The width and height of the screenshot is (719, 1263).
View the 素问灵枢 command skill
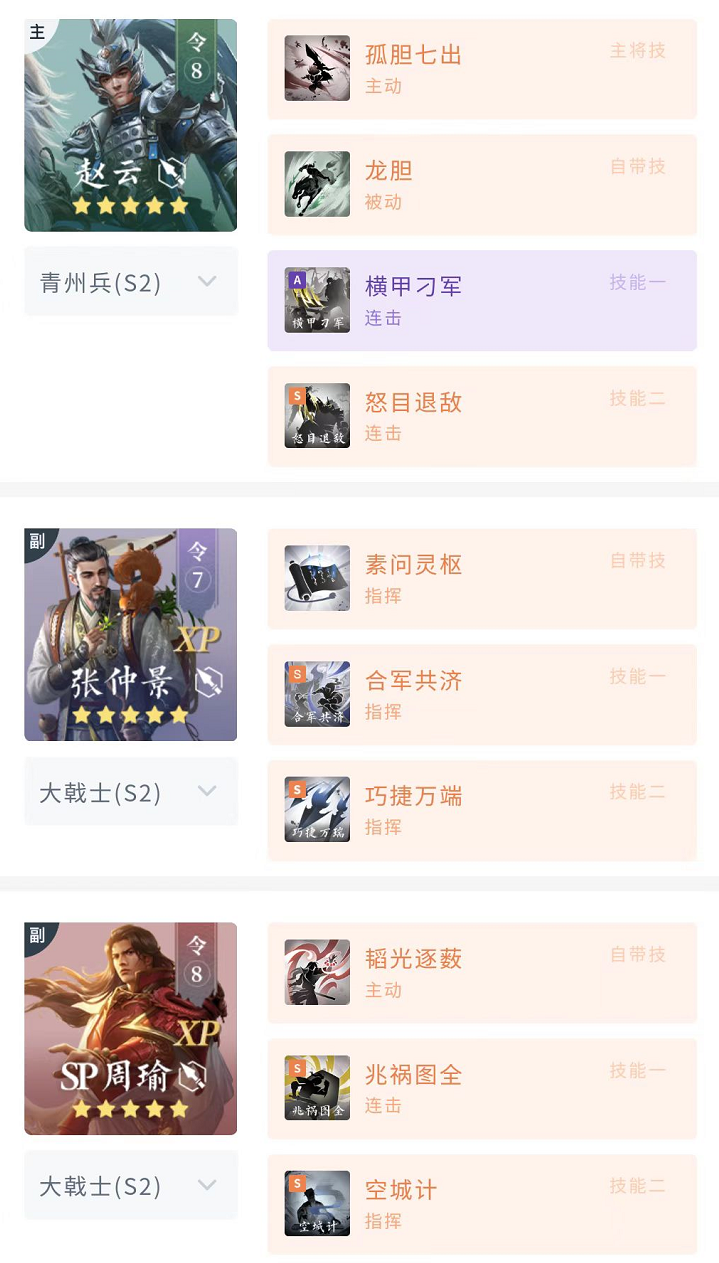pos(482,578)
